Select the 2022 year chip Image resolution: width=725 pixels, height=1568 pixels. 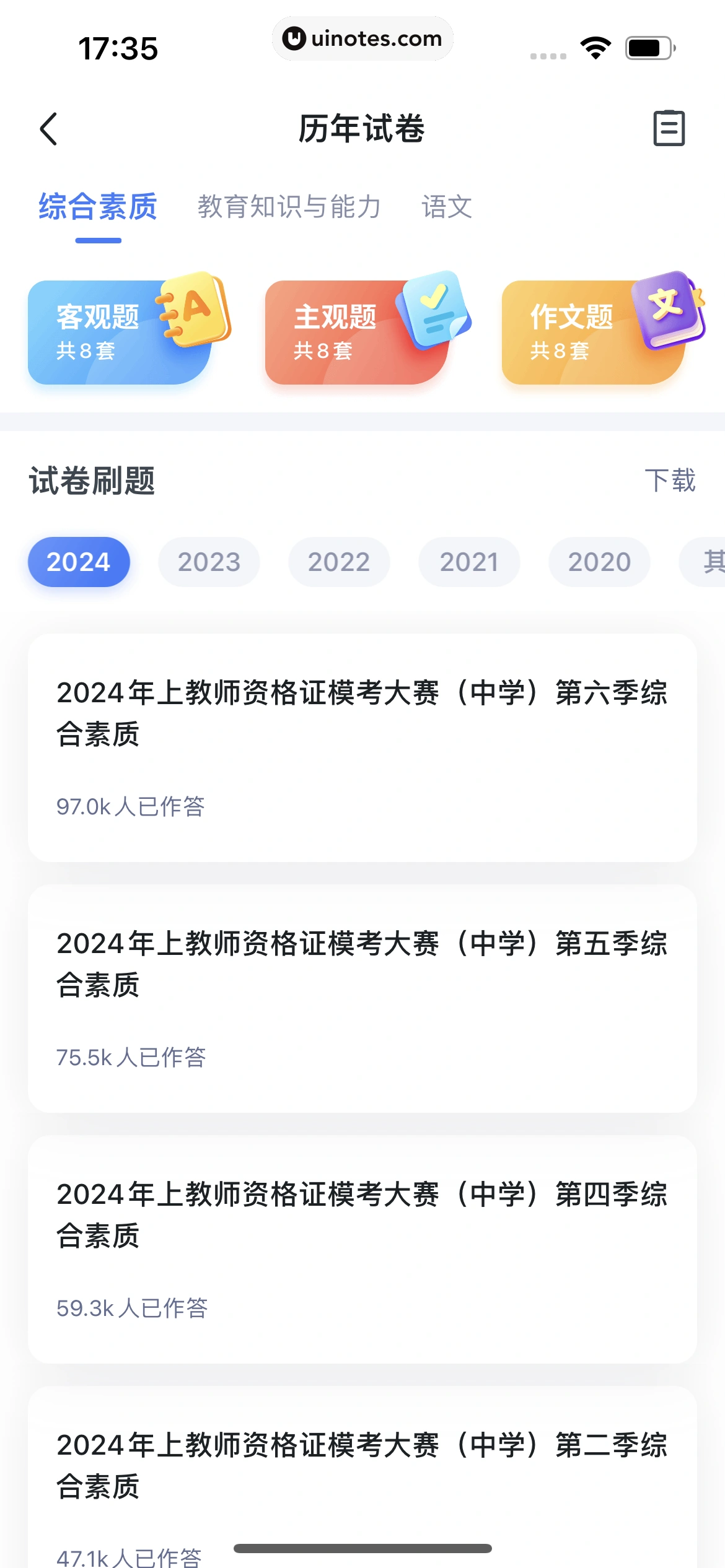(x=339, y=562)
